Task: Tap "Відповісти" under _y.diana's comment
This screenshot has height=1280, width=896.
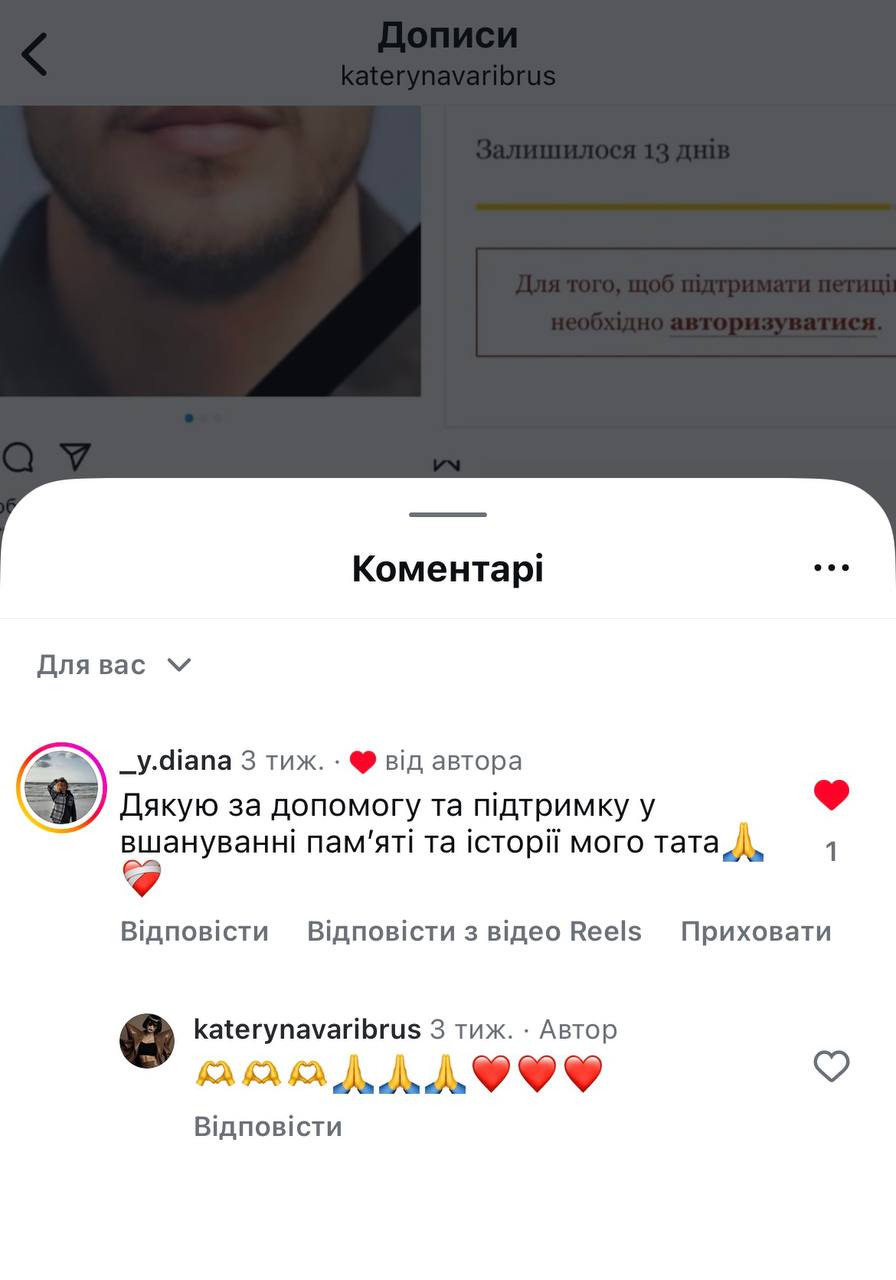Action: (194, 931)
